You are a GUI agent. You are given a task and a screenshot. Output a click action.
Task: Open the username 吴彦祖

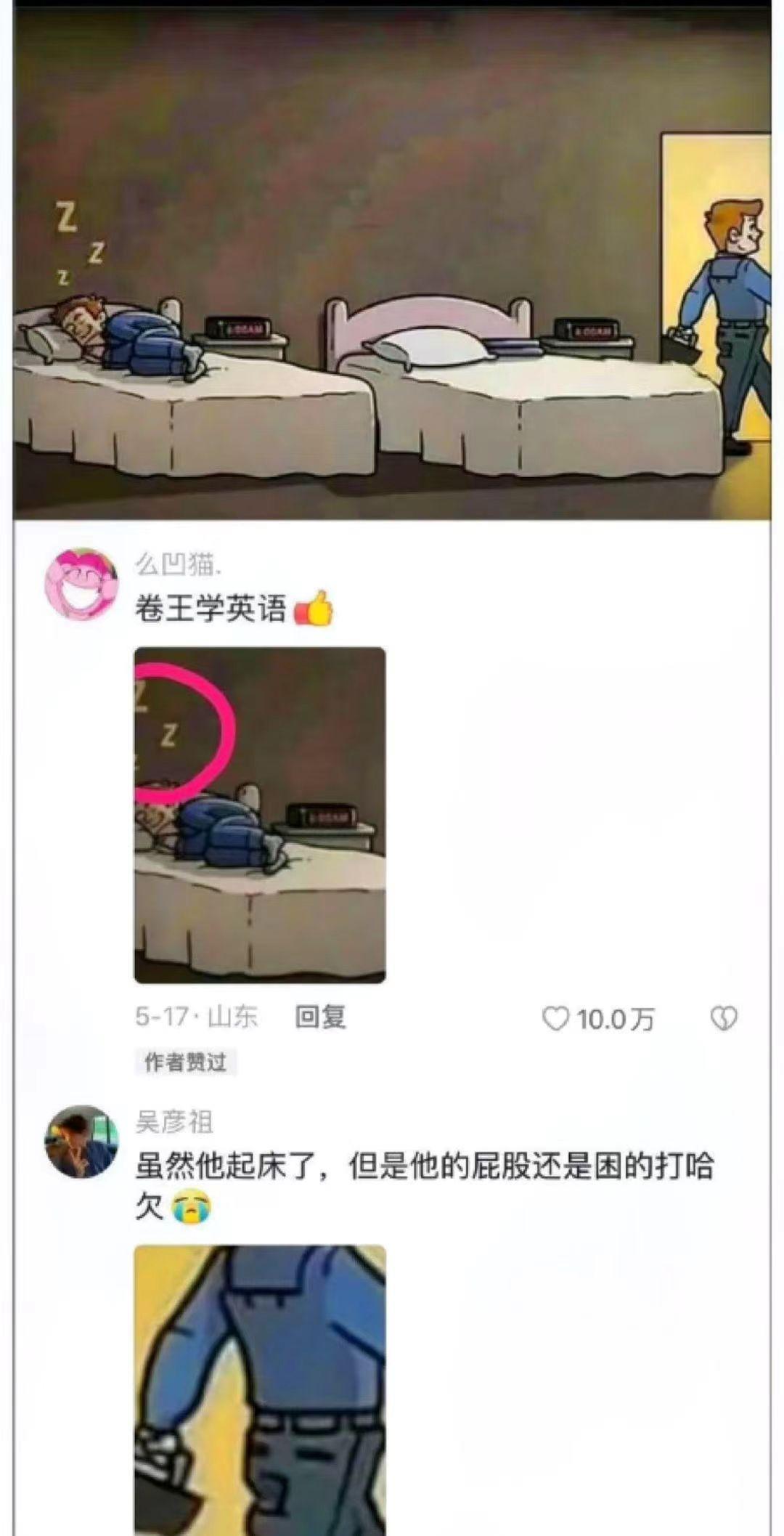174,1122
